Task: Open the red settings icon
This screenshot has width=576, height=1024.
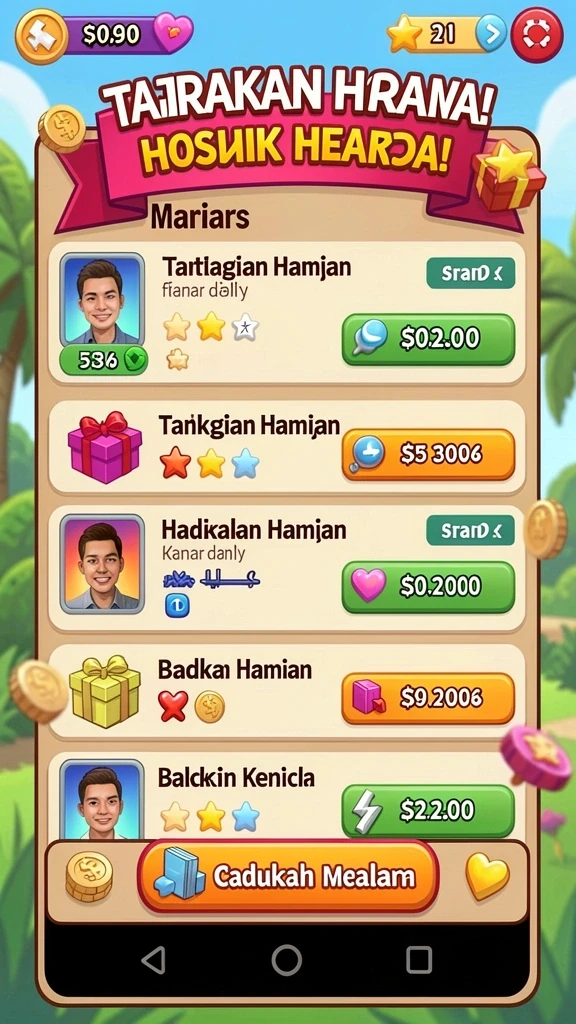Action: pyautogui.click(x=536, y=33)
